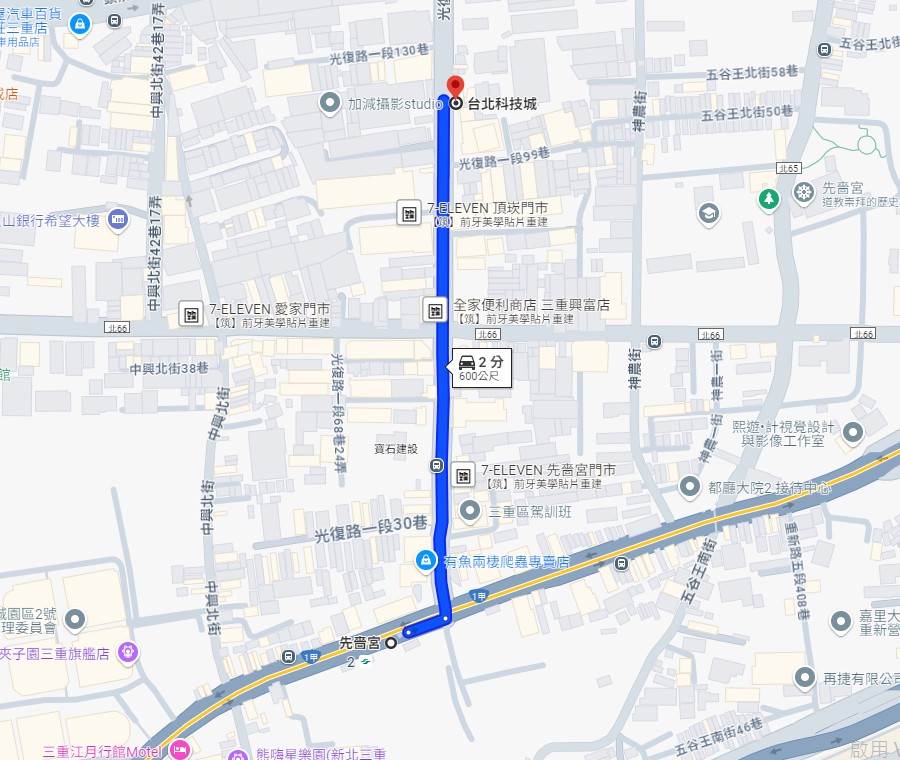Open the 加減攝影studio place marker
The image size is (900, 760).
pos(329,103)
